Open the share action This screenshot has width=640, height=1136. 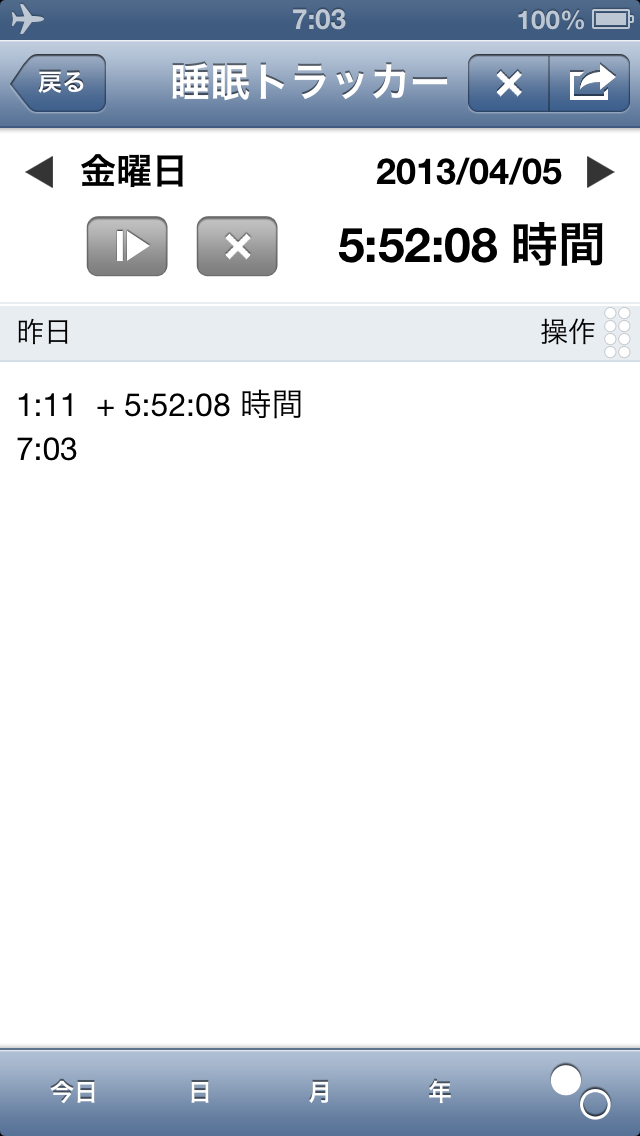589,84
